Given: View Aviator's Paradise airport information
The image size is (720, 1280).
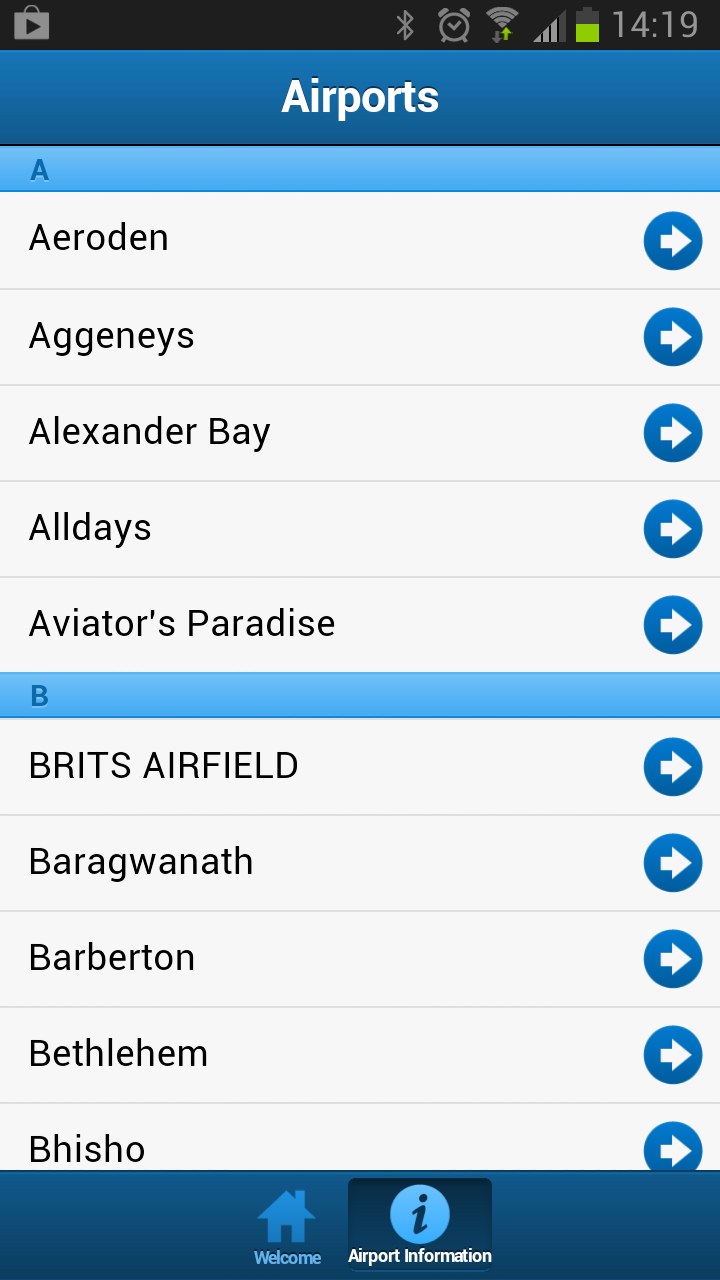Looking at the screenshot, I should [360, 625].
